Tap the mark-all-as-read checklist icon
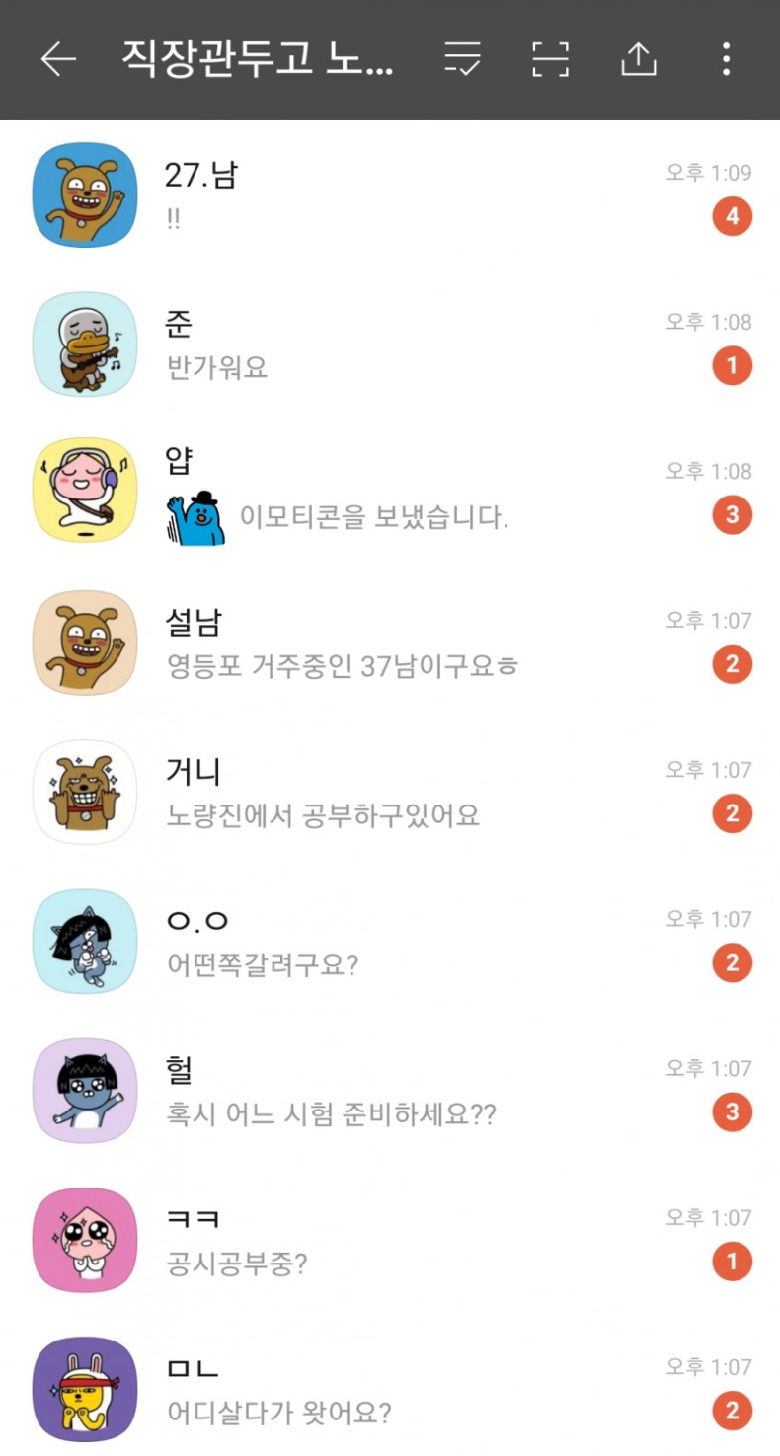This screenshot has width=780, height=1456. click(x=462, y=60)
